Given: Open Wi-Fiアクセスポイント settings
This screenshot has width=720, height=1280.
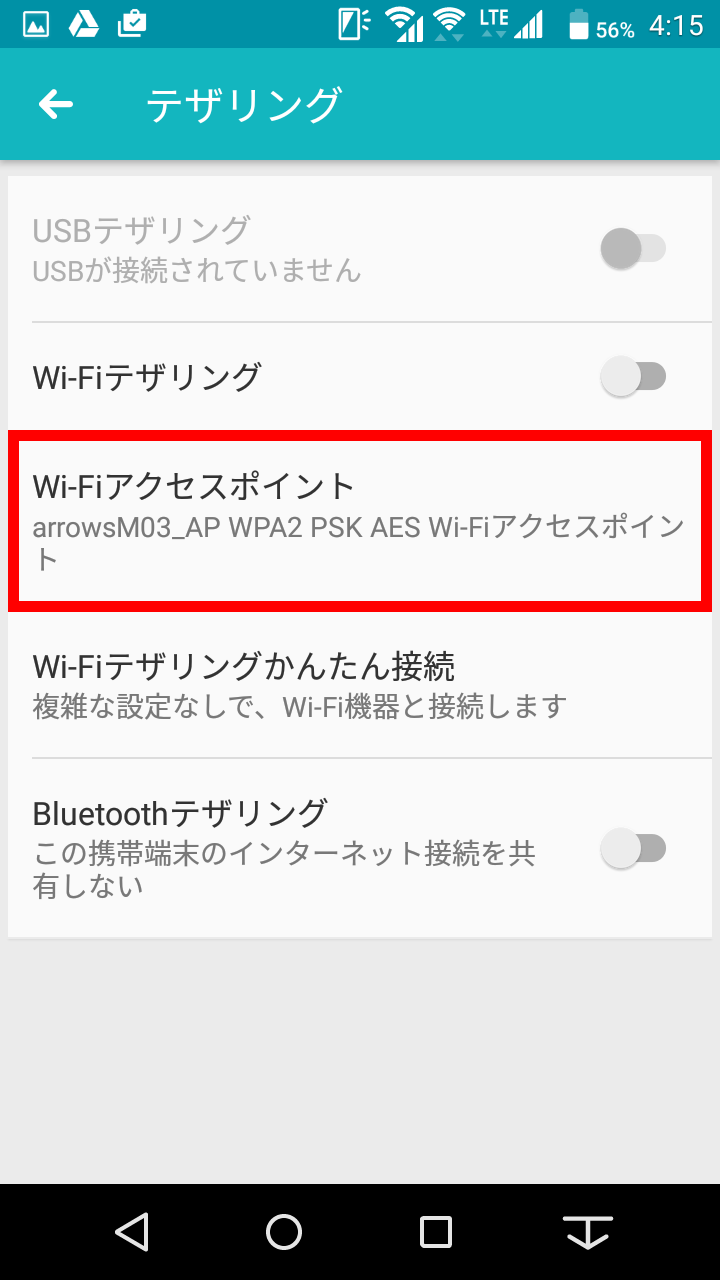Looking at the screenshot, I should pyautogui.click(x=360, y=521).
